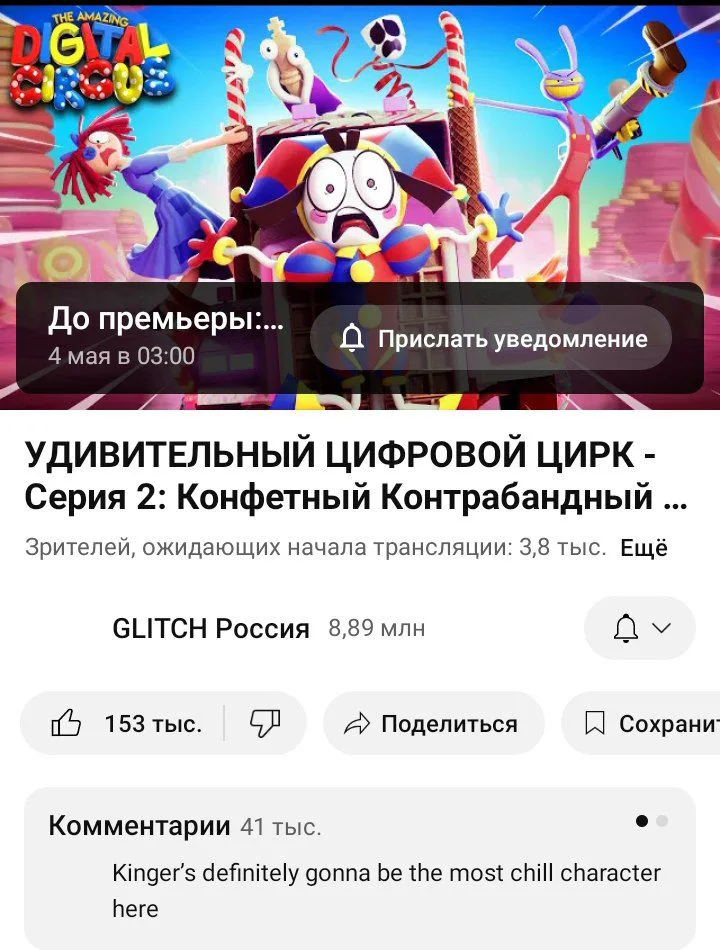Like the video with 153 тыс. likes
The height and width of the screenshot is (950, 720).
tap(125, 723)
